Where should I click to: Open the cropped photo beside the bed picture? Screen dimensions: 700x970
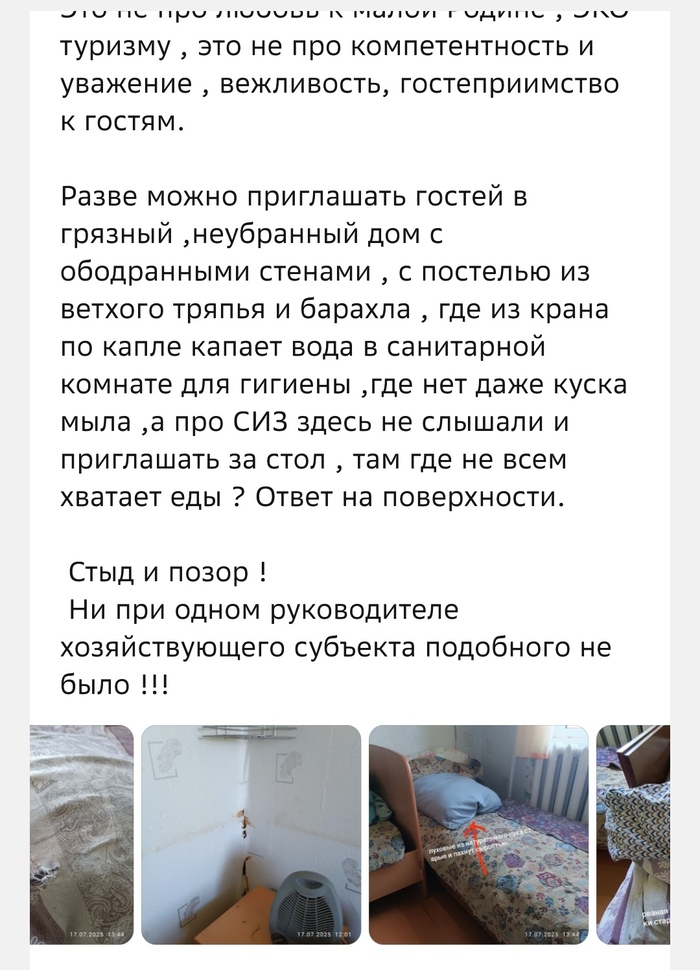(646, 835)
